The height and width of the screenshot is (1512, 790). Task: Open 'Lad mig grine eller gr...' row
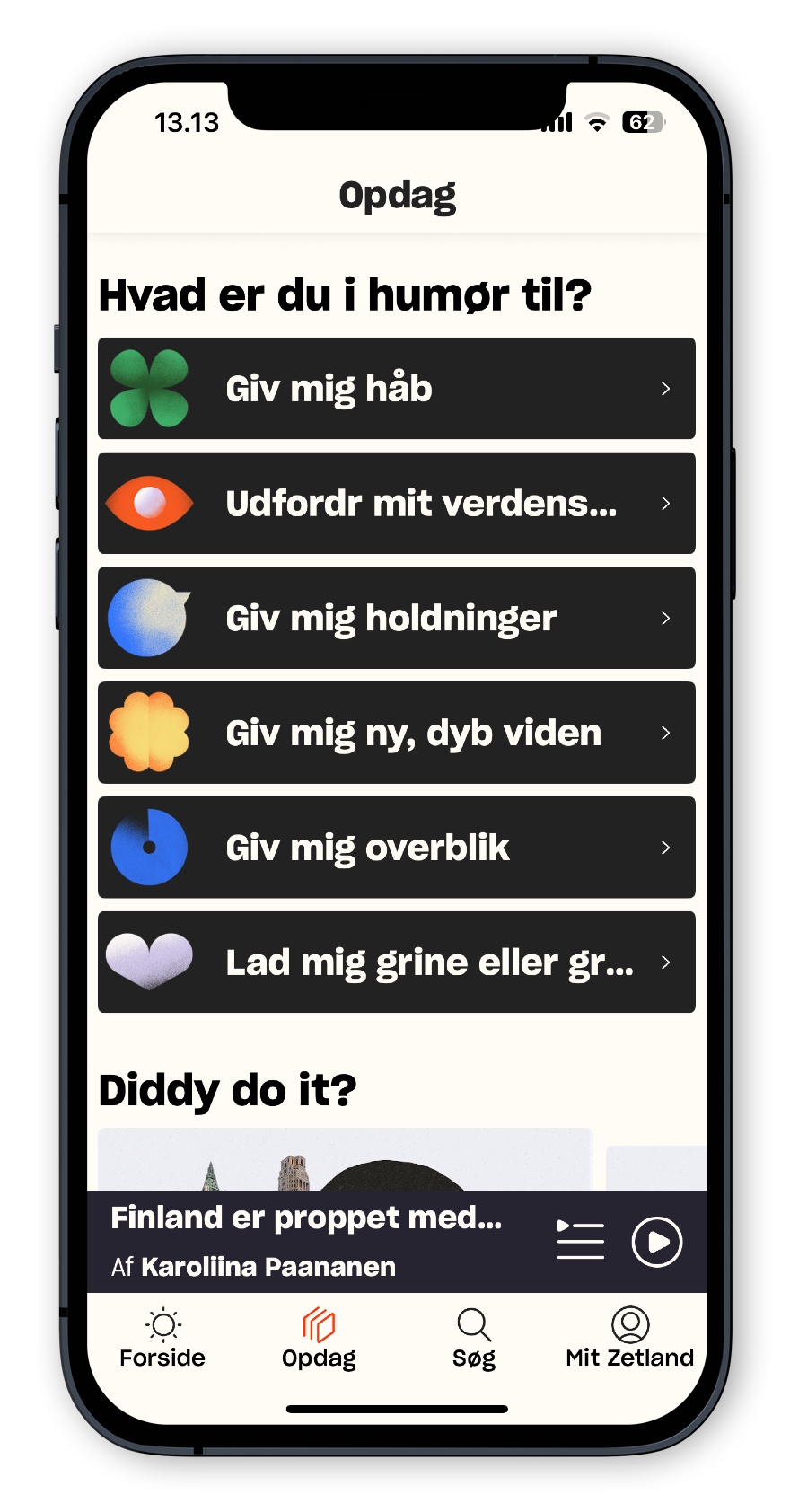click(x=396, y=963)
